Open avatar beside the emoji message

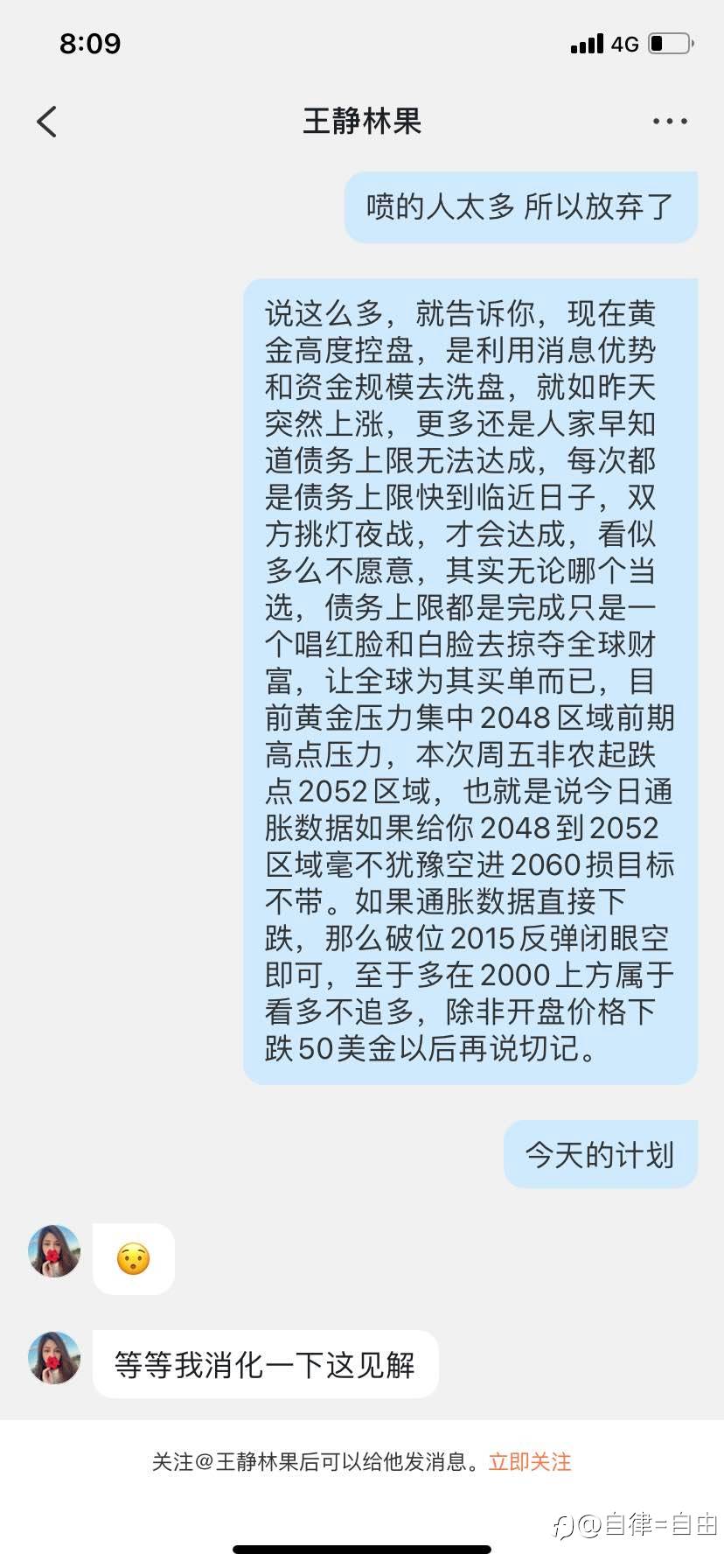[54, 1252]
